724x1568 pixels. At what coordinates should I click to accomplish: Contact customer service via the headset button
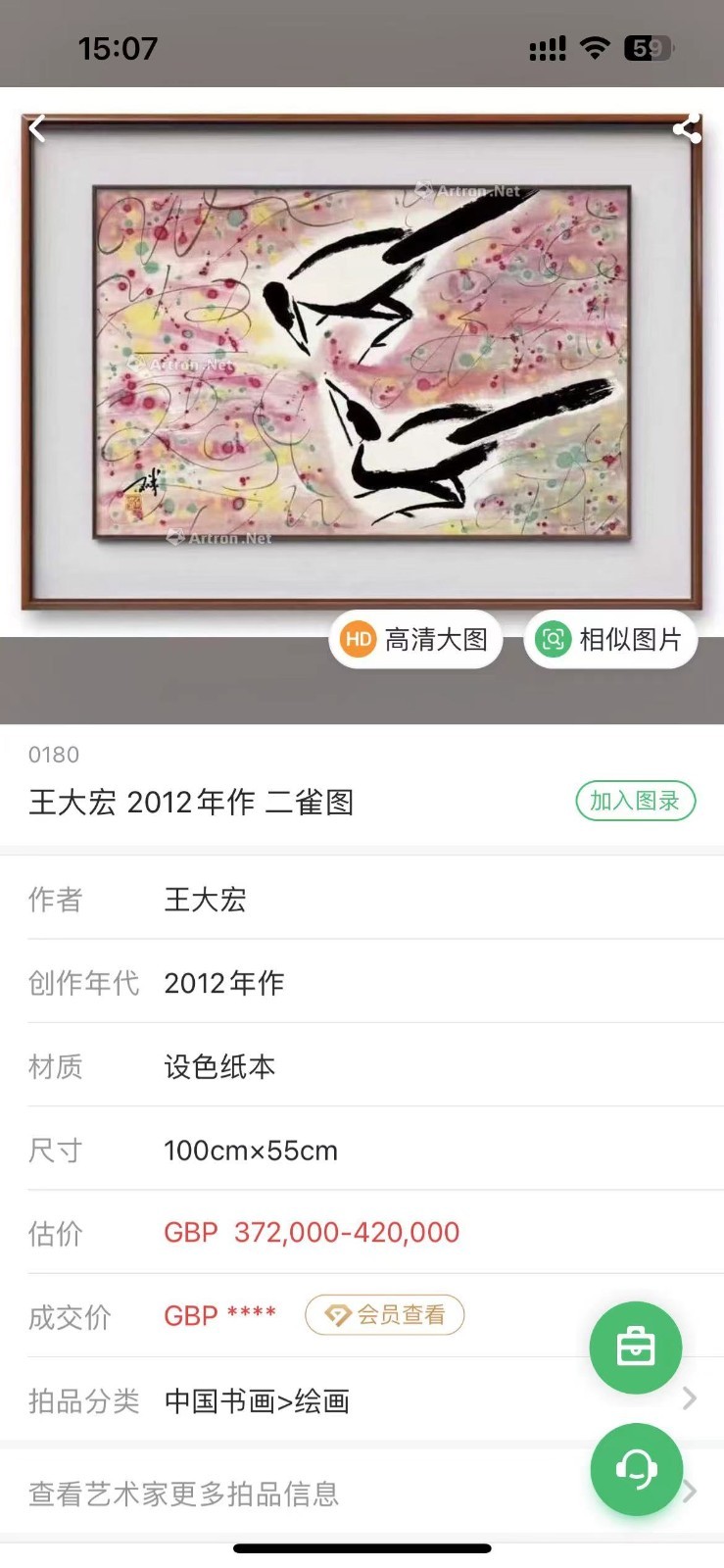(635, 1469)
